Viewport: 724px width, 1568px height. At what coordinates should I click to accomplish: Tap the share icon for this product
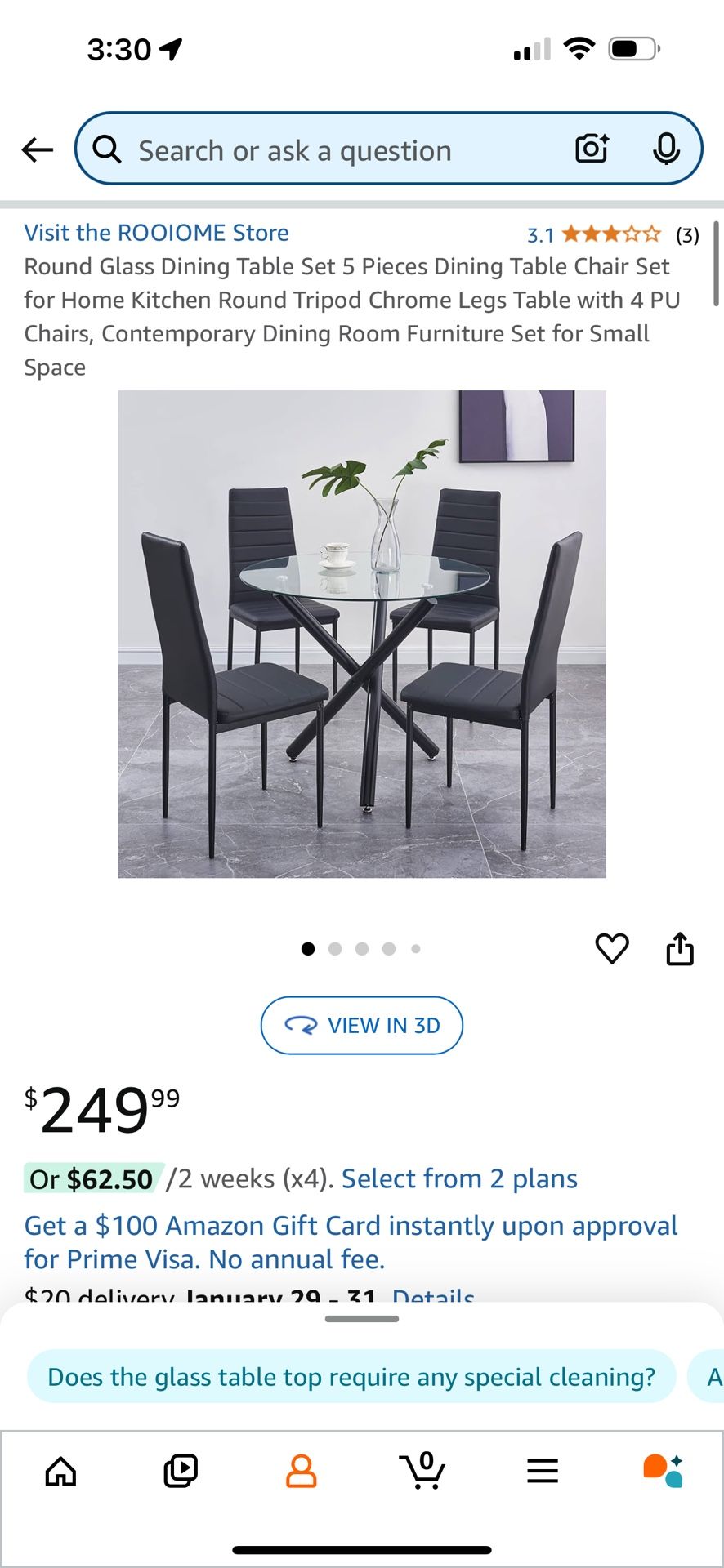[x=681, y=948]
